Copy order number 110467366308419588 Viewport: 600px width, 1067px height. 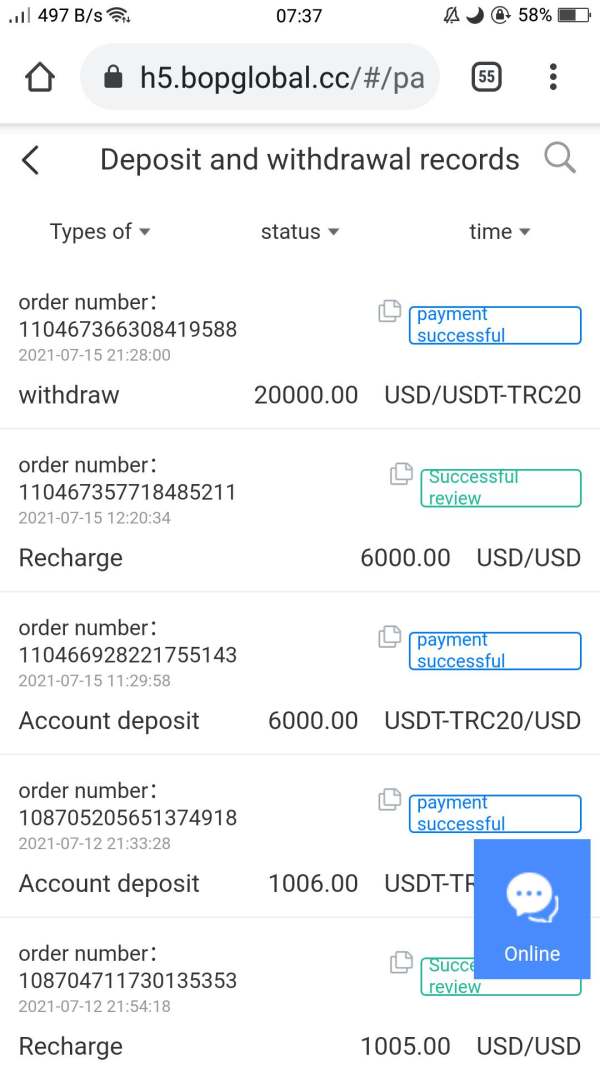390,311
